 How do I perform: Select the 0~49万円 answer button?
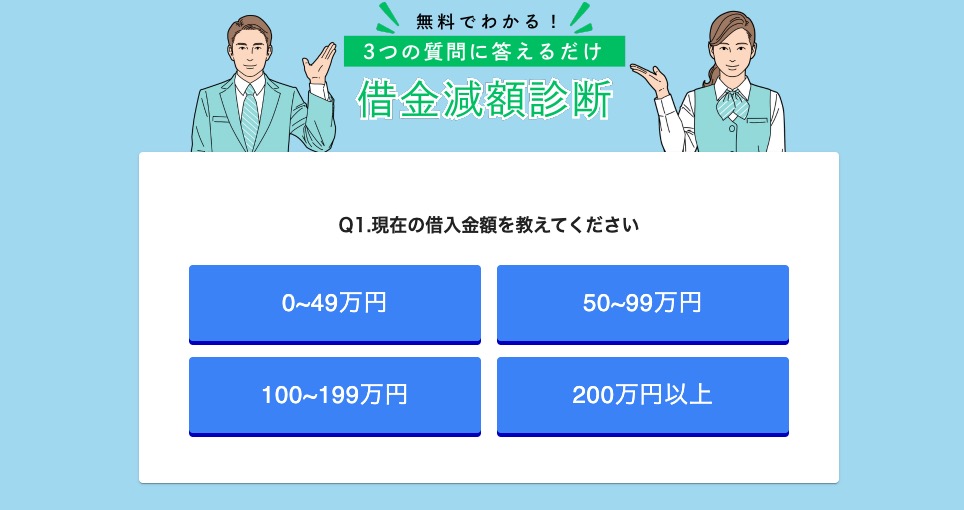point(334,303)
